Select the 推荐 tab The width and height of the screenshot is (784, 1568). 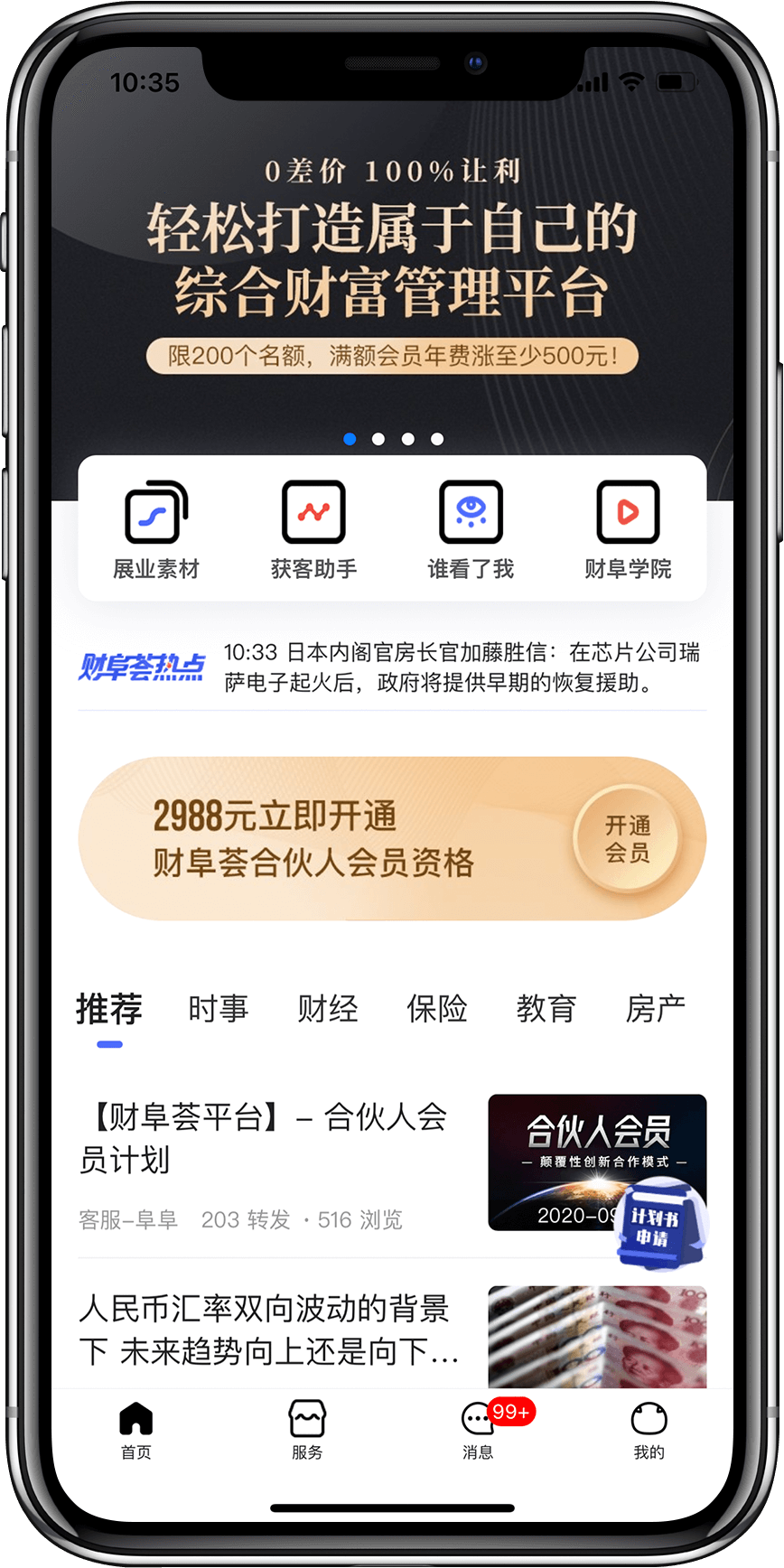pyautogui.click(x=109, y=1008)
